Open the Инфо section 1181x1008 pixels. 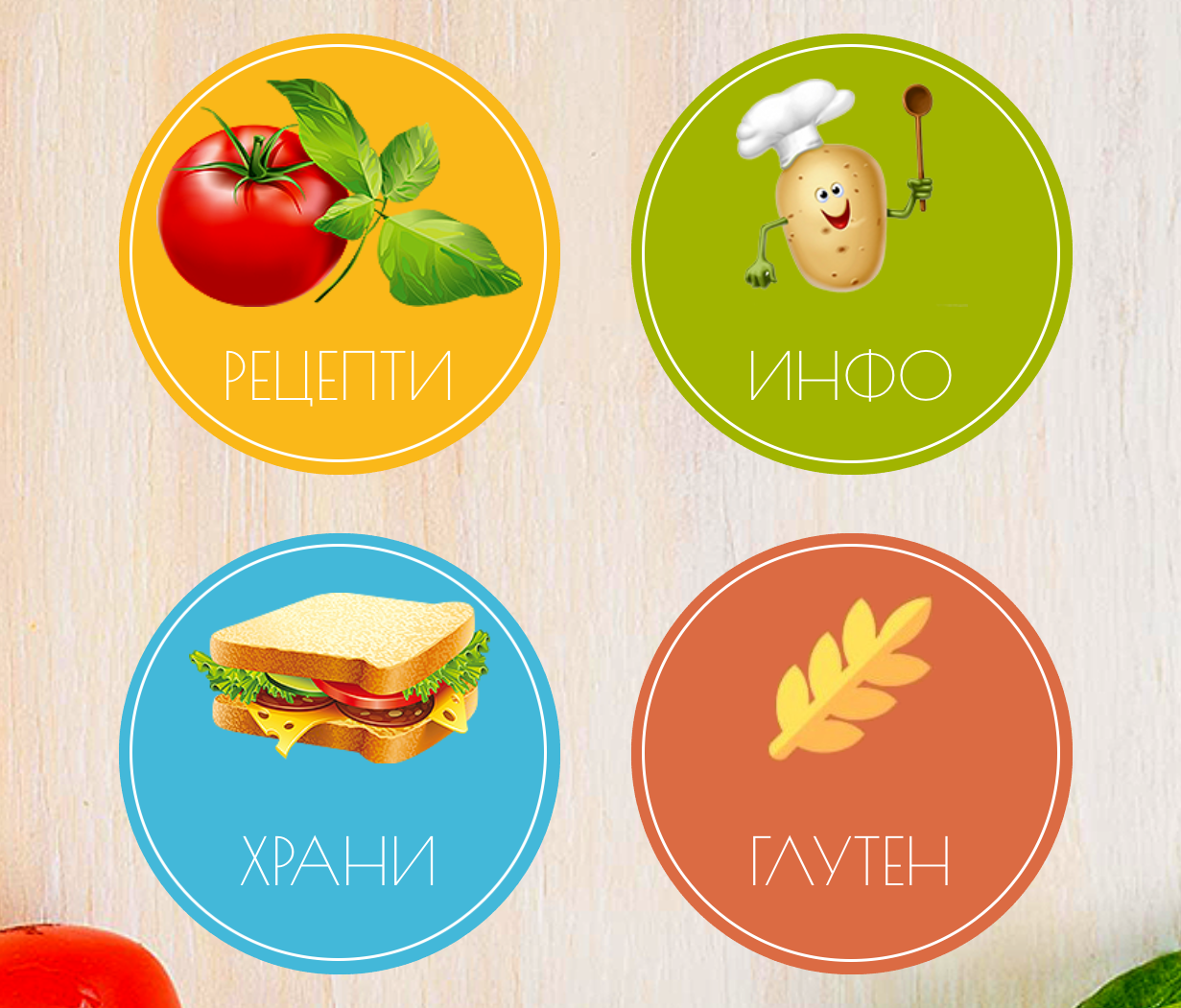tap(851, 254)
